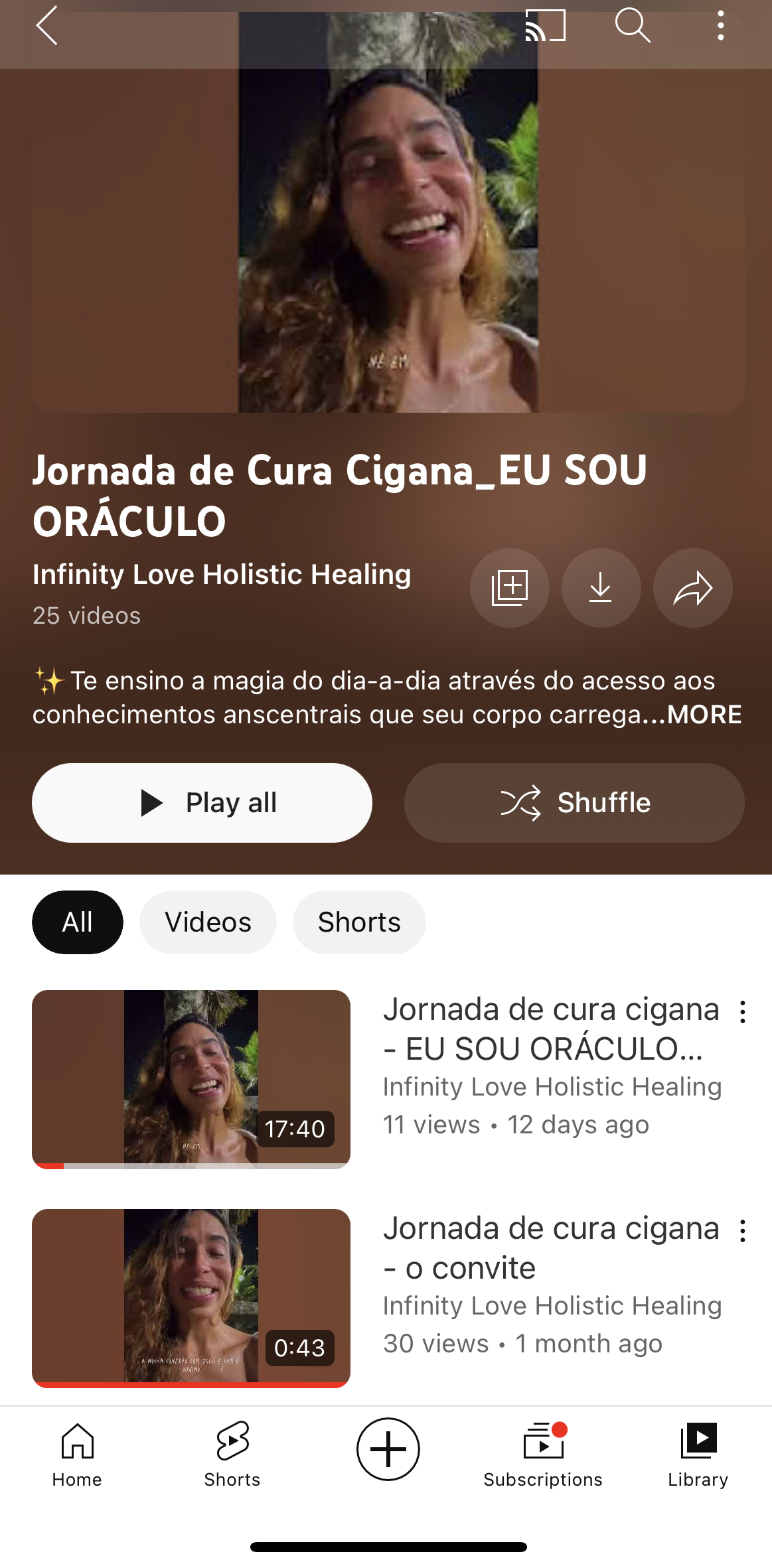772x1568 pixels.
Task: Expand description with MORE
Action: click(704, 715)
